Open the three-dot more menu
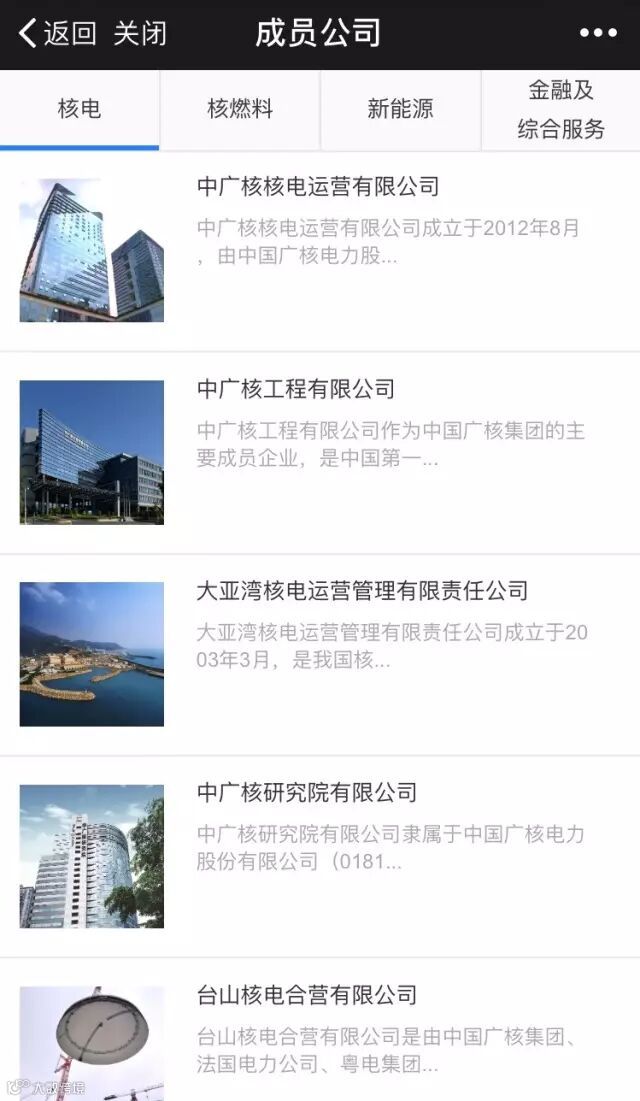 pos(598,34)
